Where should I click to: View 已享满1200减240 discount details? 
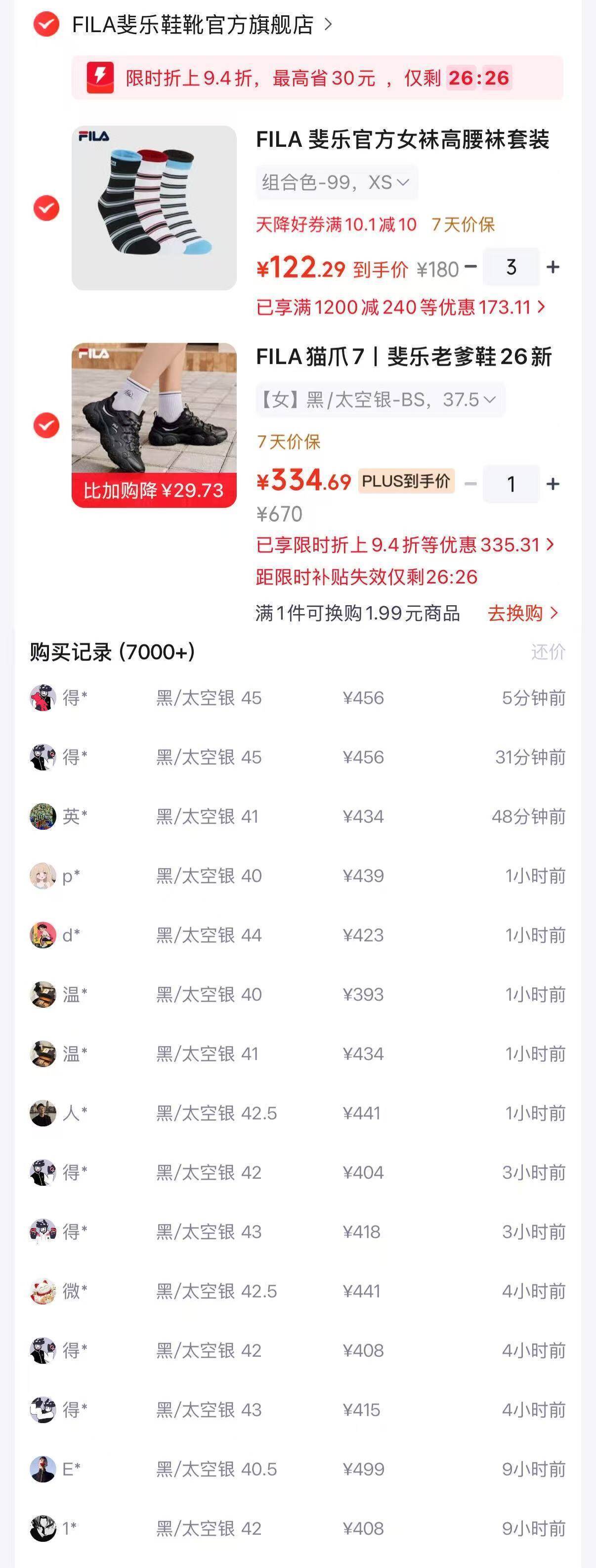(401, 308)
